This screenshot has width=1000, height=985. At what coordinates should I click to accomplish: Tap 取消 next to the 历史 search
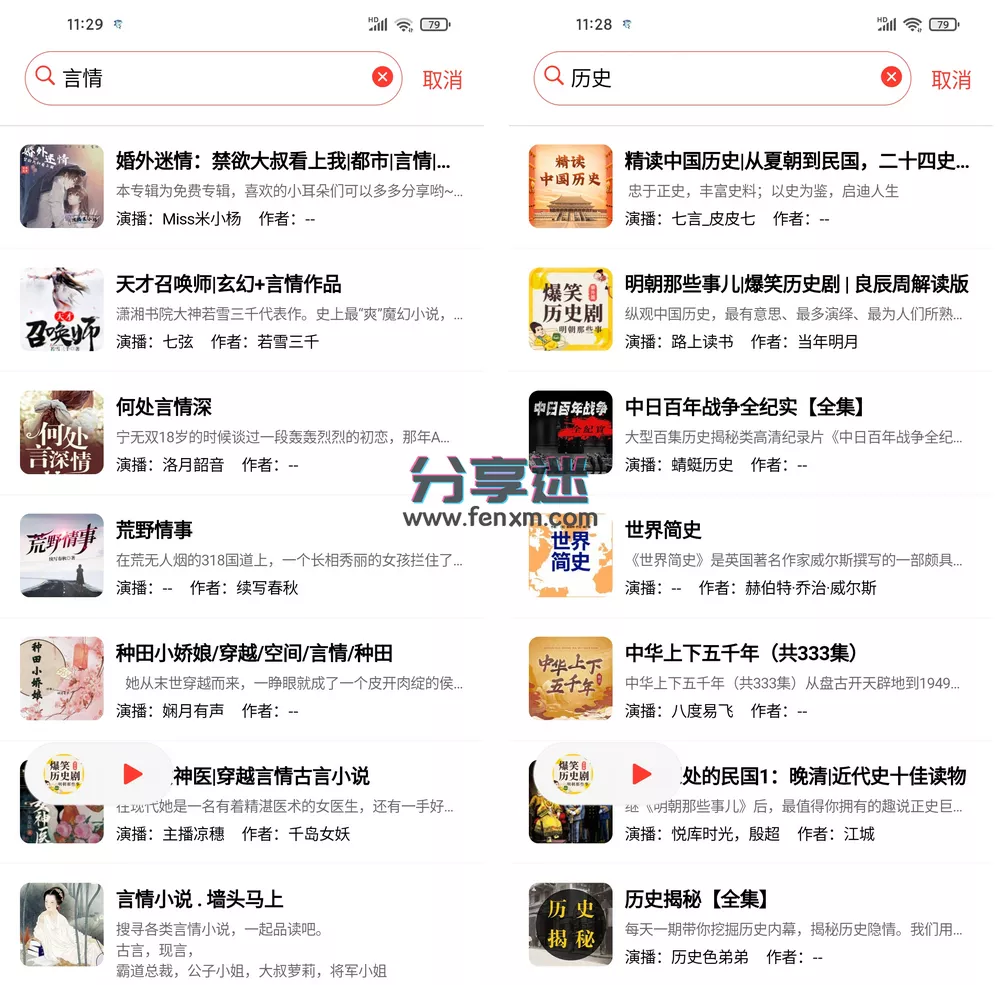tap(951, 80)
